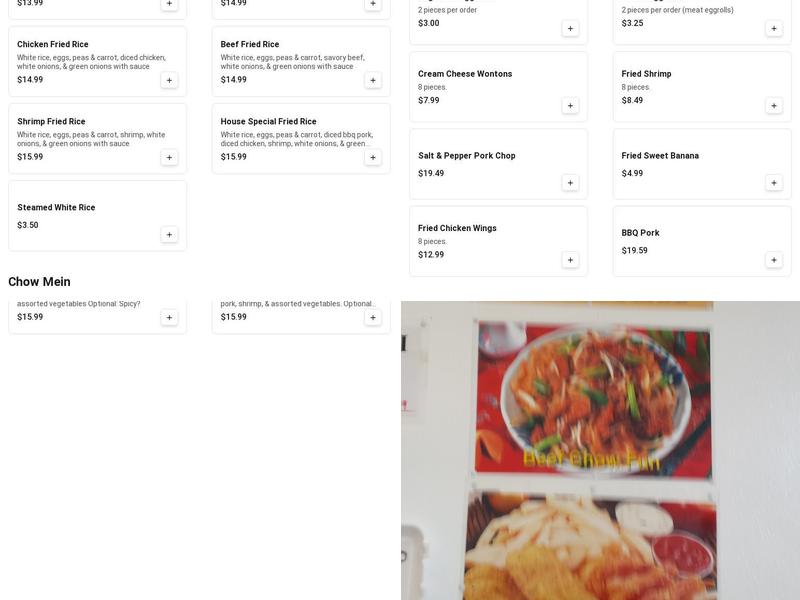Open the Steamed White Rice card
This screenshot has width=800, height=600.
pyautogui.click(x=97, y=215)
